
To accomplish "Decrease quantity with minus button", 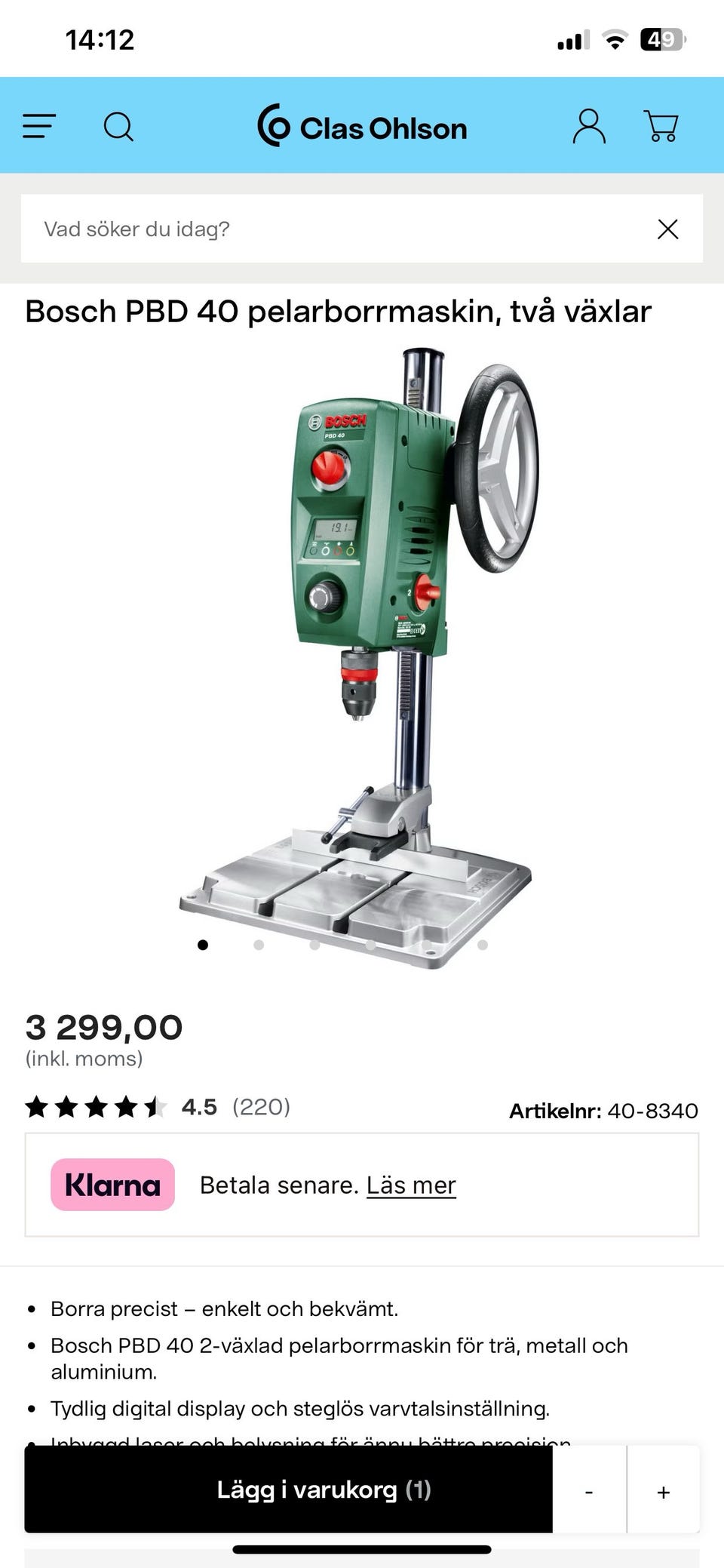I will pyautogui.click(x=589, y=1492).
